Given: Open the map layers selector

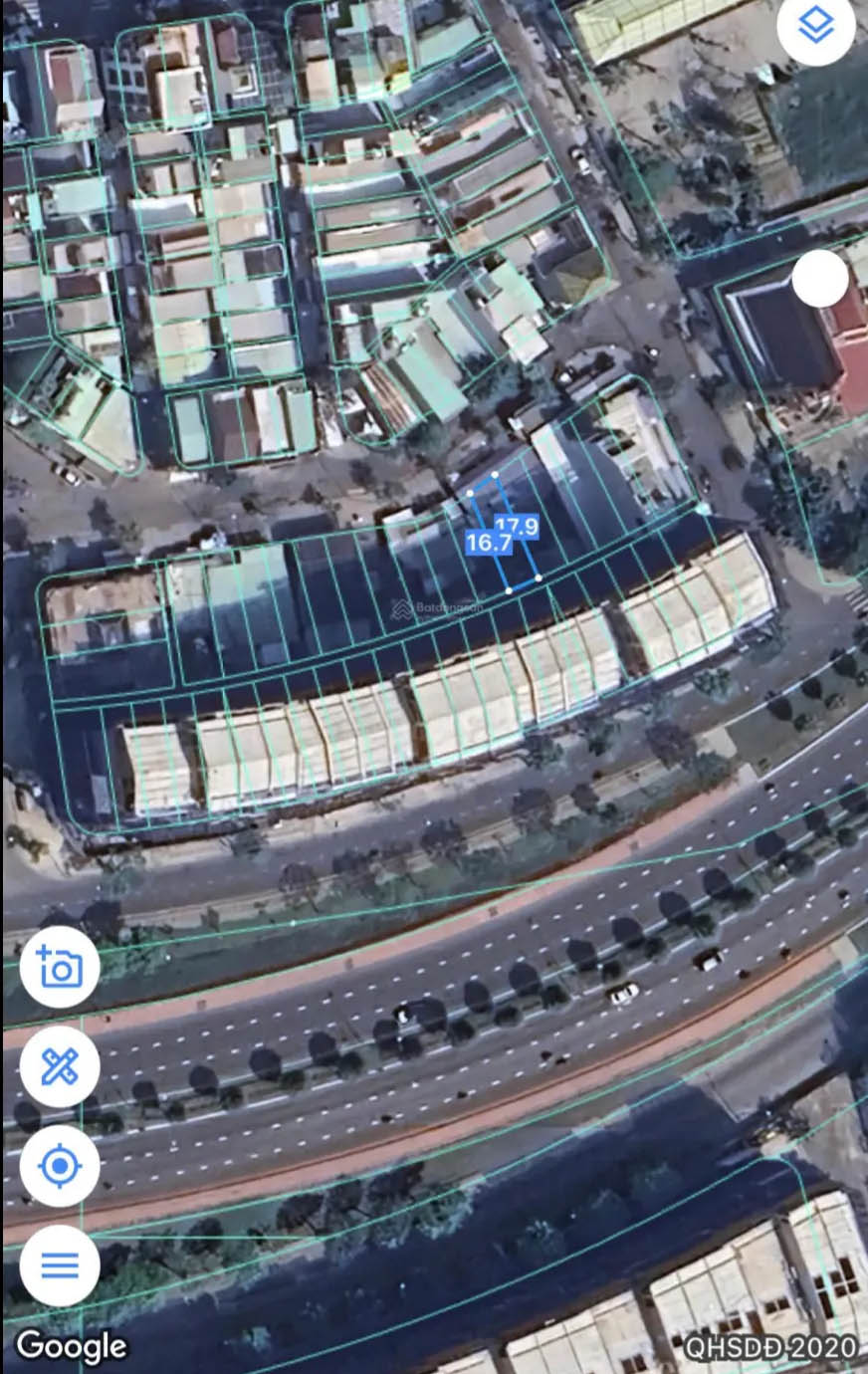Looking at the screenshot, I should pos(816,26).
